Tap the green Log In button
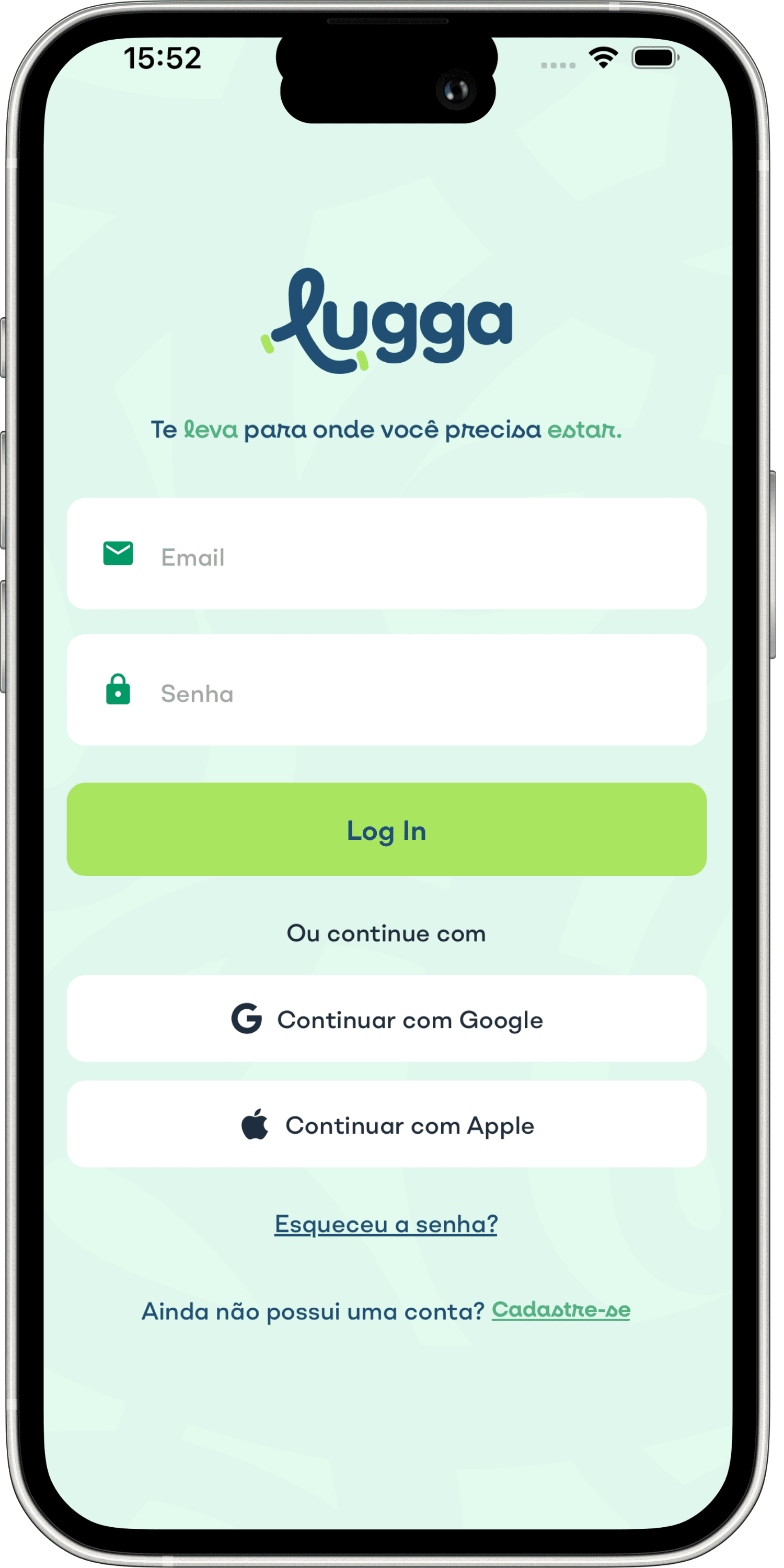 pos(387,831)
